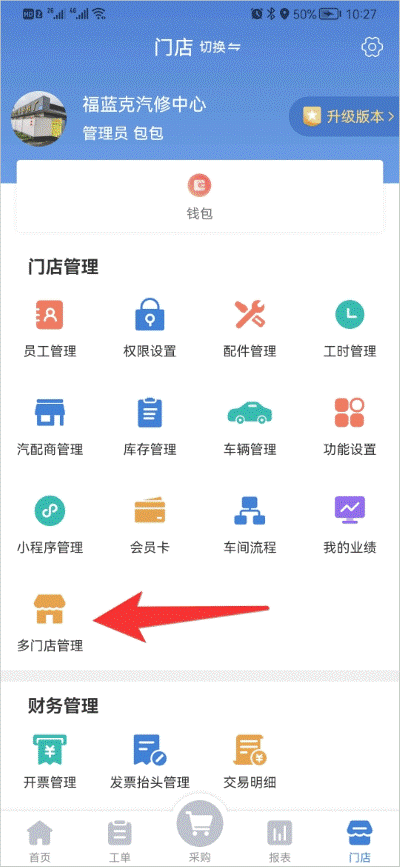Switch to the 首页 tab

click(x=40, y=842)
